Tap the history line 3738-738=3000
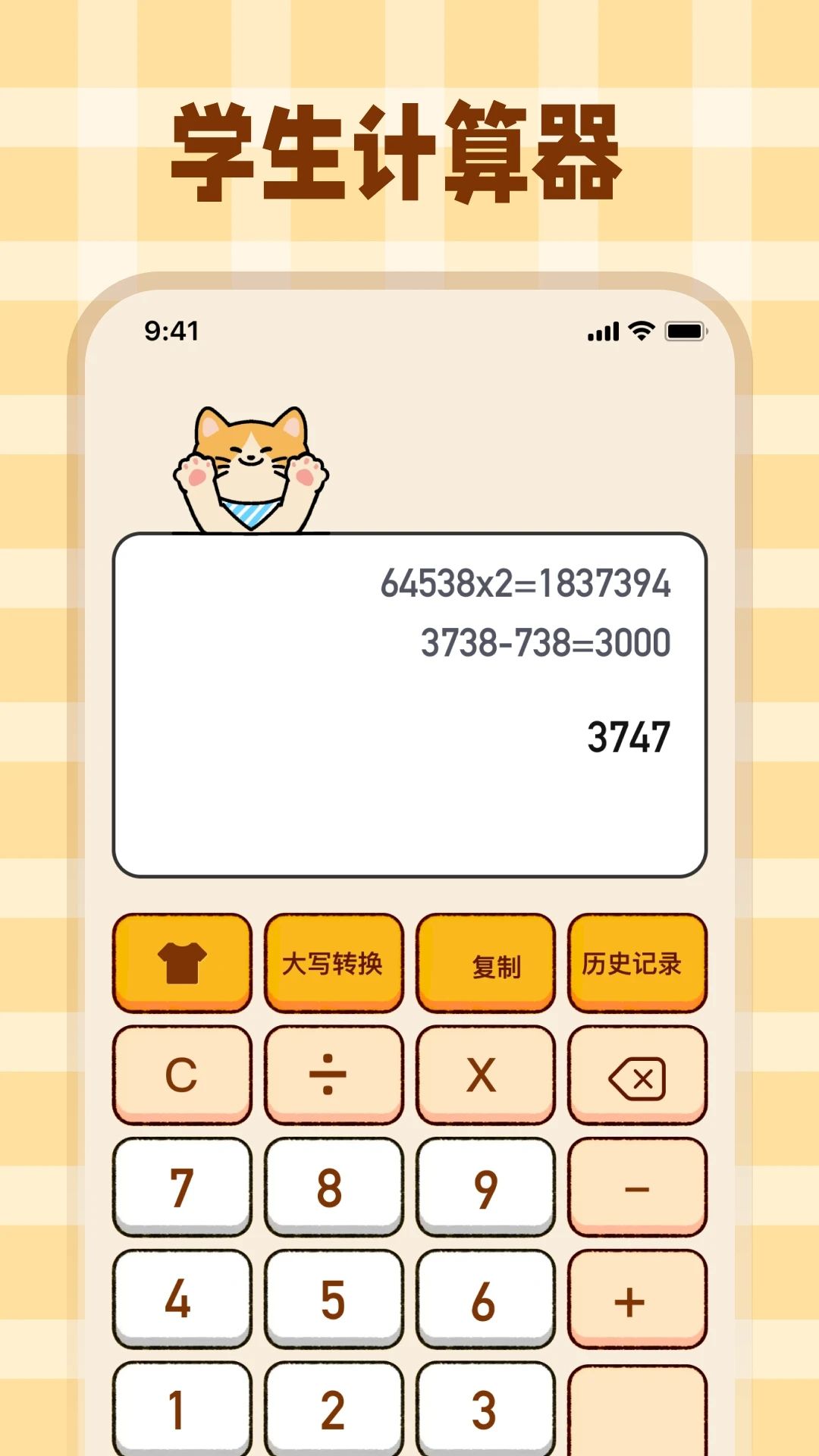This screenshot has height=1456, width=819. click(x=544, y=641)
